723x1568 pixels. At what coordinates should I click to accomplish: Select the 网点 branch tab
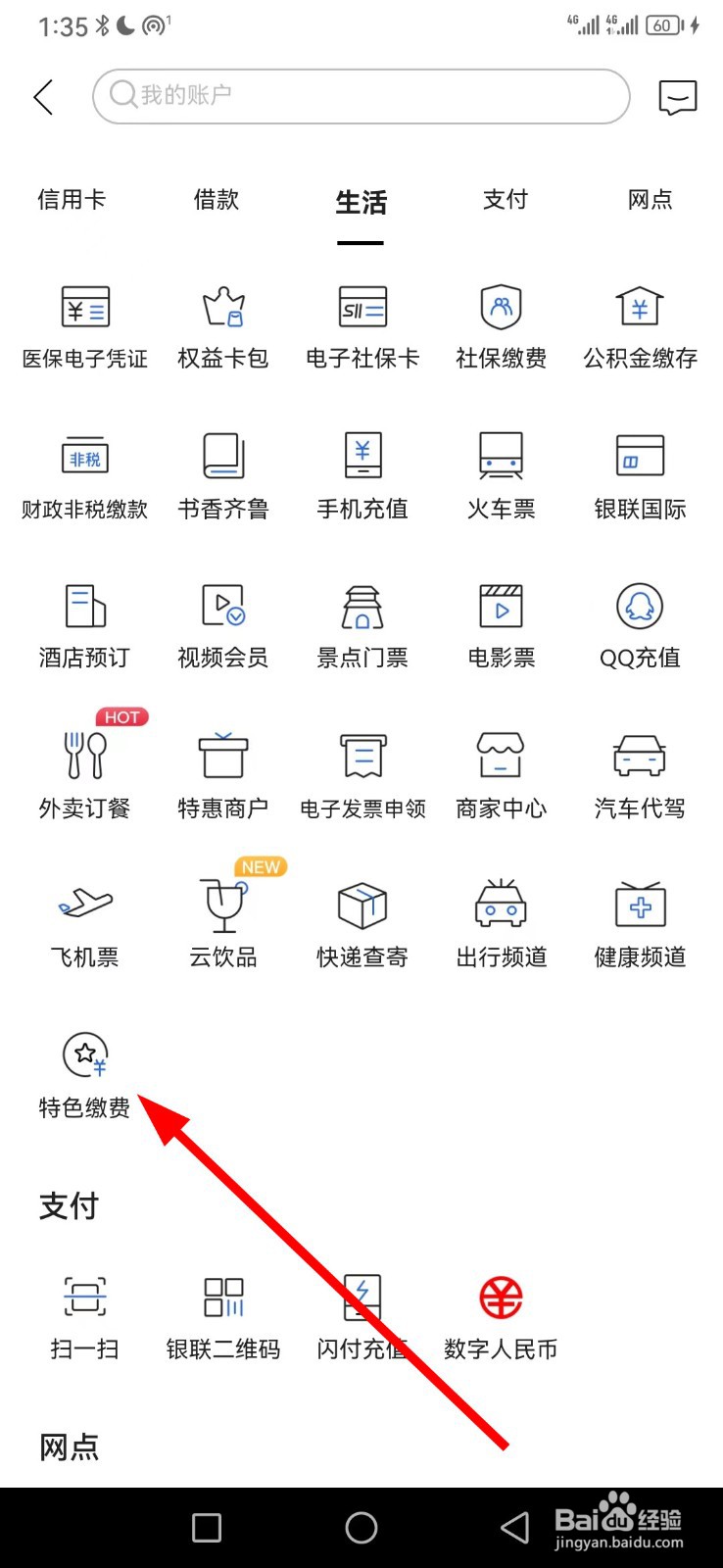point(650,201)
